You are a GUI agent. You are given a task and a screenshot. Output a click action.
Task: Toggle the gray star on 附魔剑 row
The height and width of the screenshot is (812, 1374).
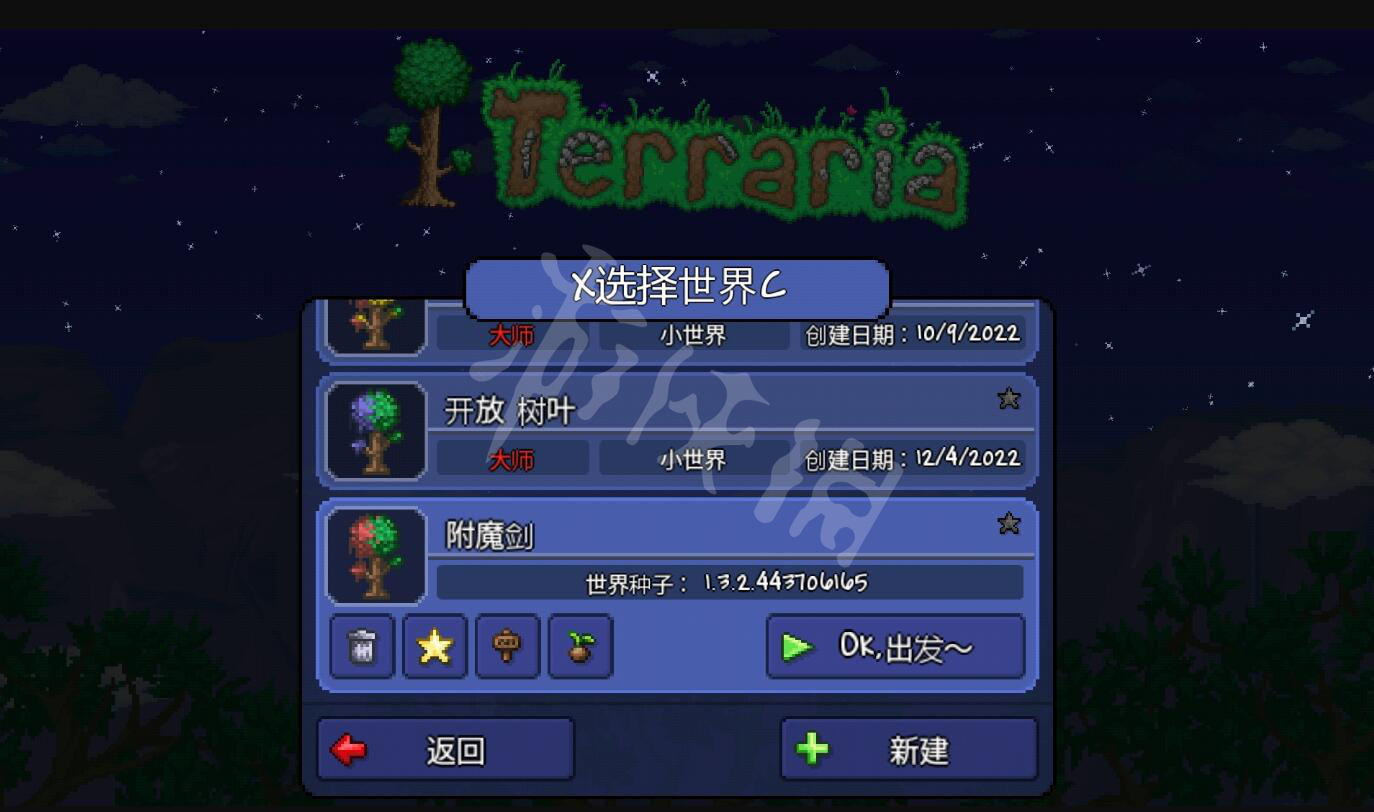[x=1009, y=523]
